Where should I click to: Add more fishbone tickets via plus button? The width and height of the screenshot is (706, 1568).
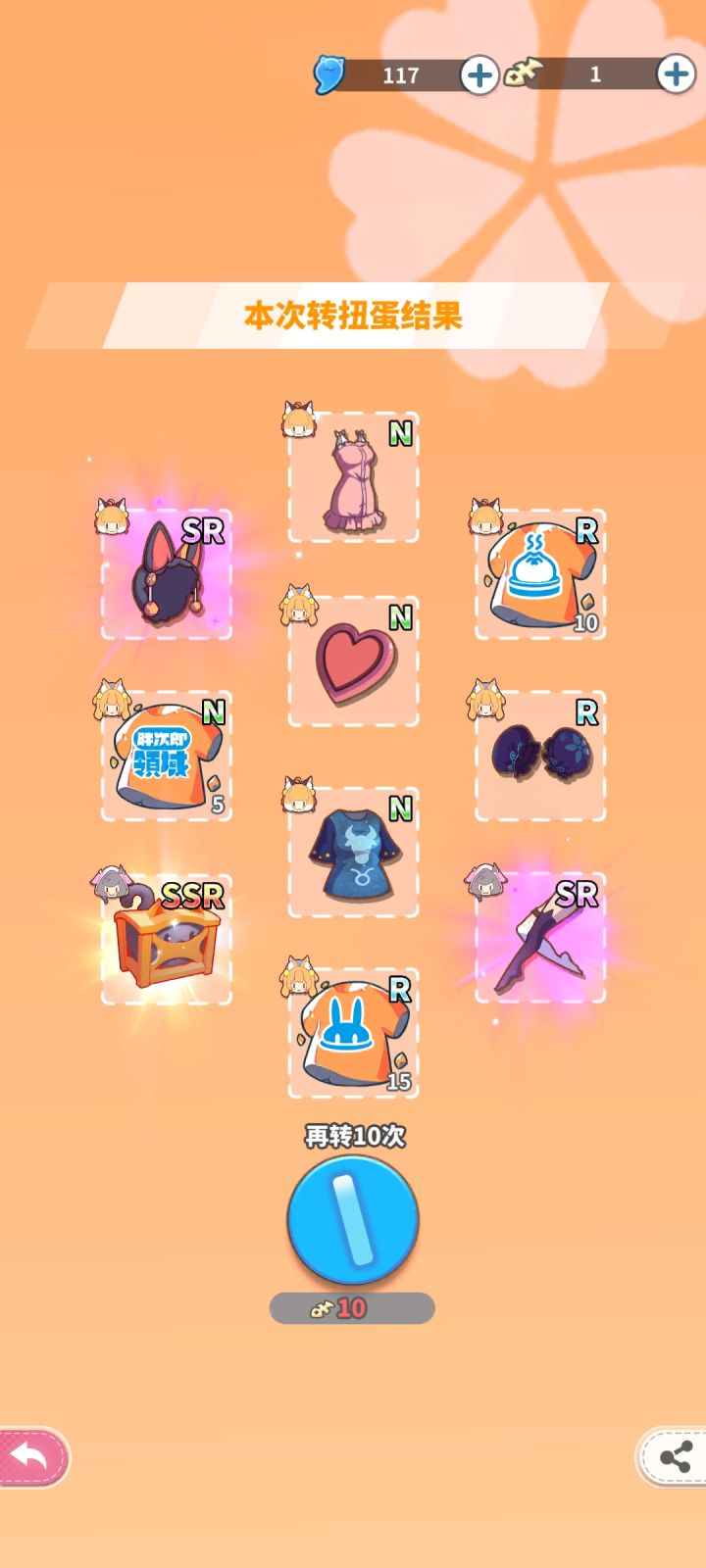coord(676,74)
